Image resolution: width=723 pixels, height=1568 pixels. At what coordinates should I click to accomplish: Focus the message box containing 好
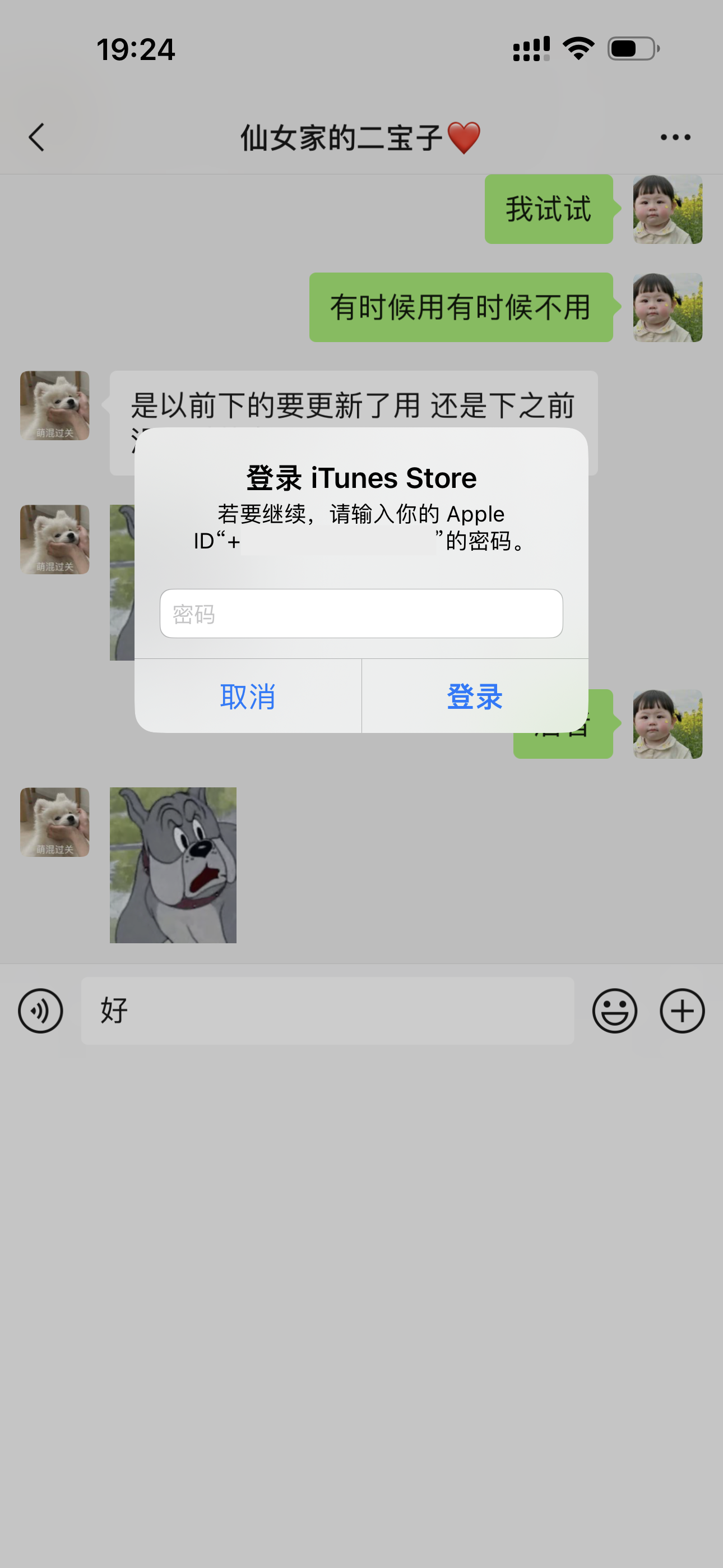[327, 1011]
